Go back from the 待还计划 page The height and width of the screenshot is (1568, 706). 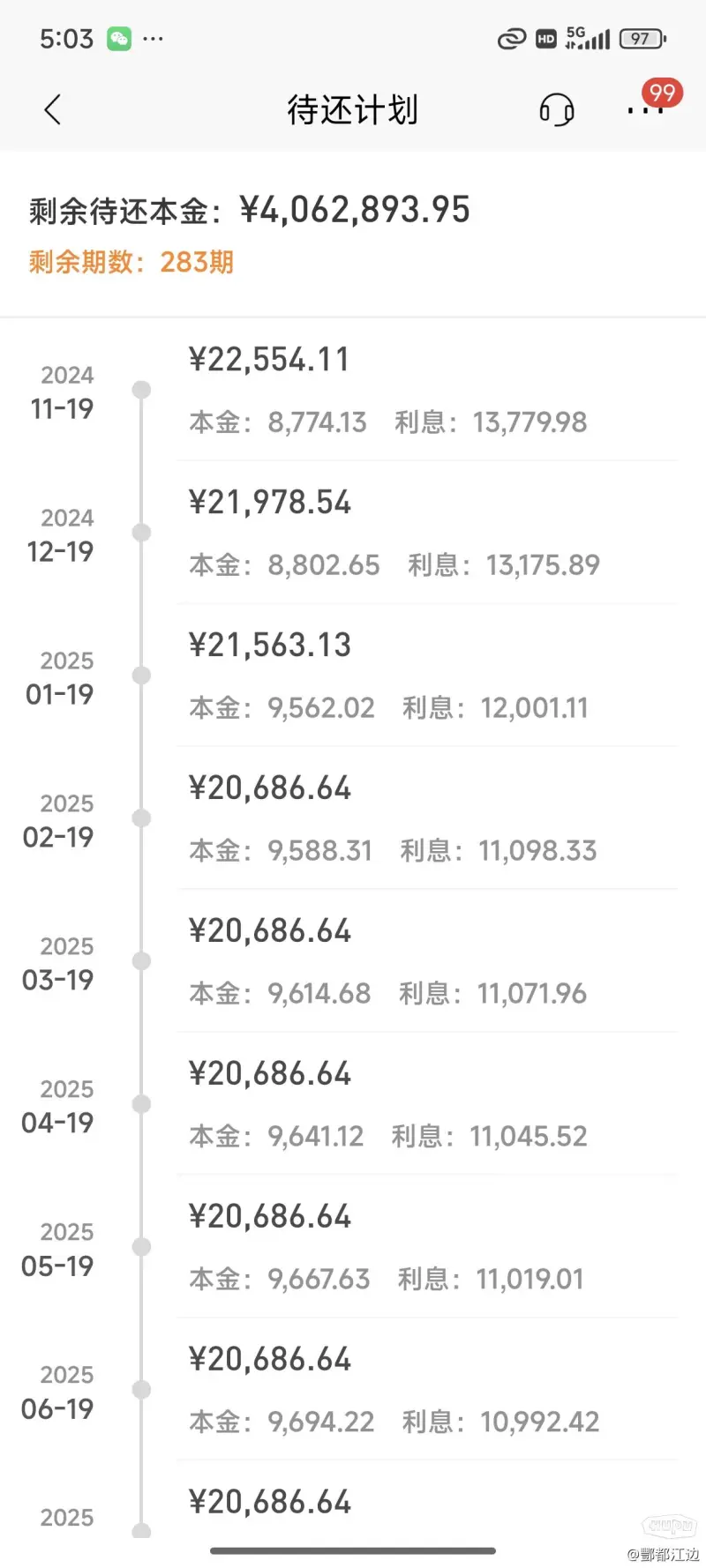coord(52,109)
